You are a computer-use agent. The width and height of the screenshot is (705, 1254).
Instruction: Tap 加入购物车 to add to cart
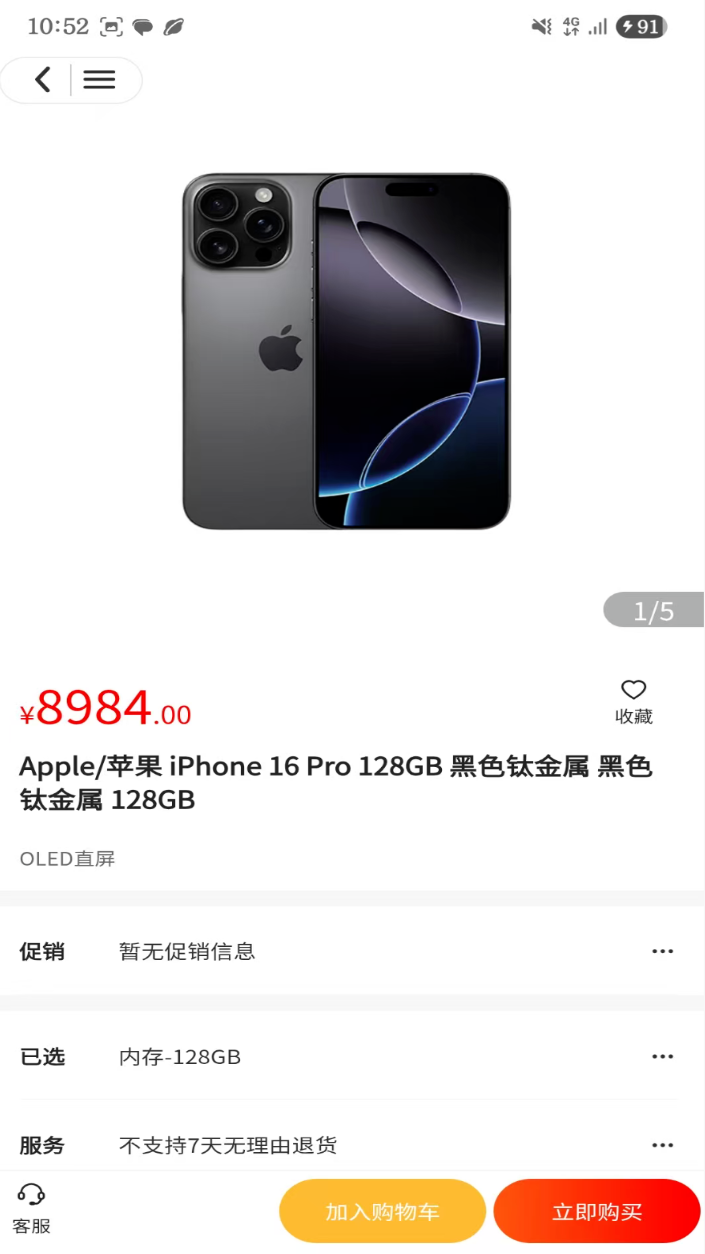tap(382, 1211)
